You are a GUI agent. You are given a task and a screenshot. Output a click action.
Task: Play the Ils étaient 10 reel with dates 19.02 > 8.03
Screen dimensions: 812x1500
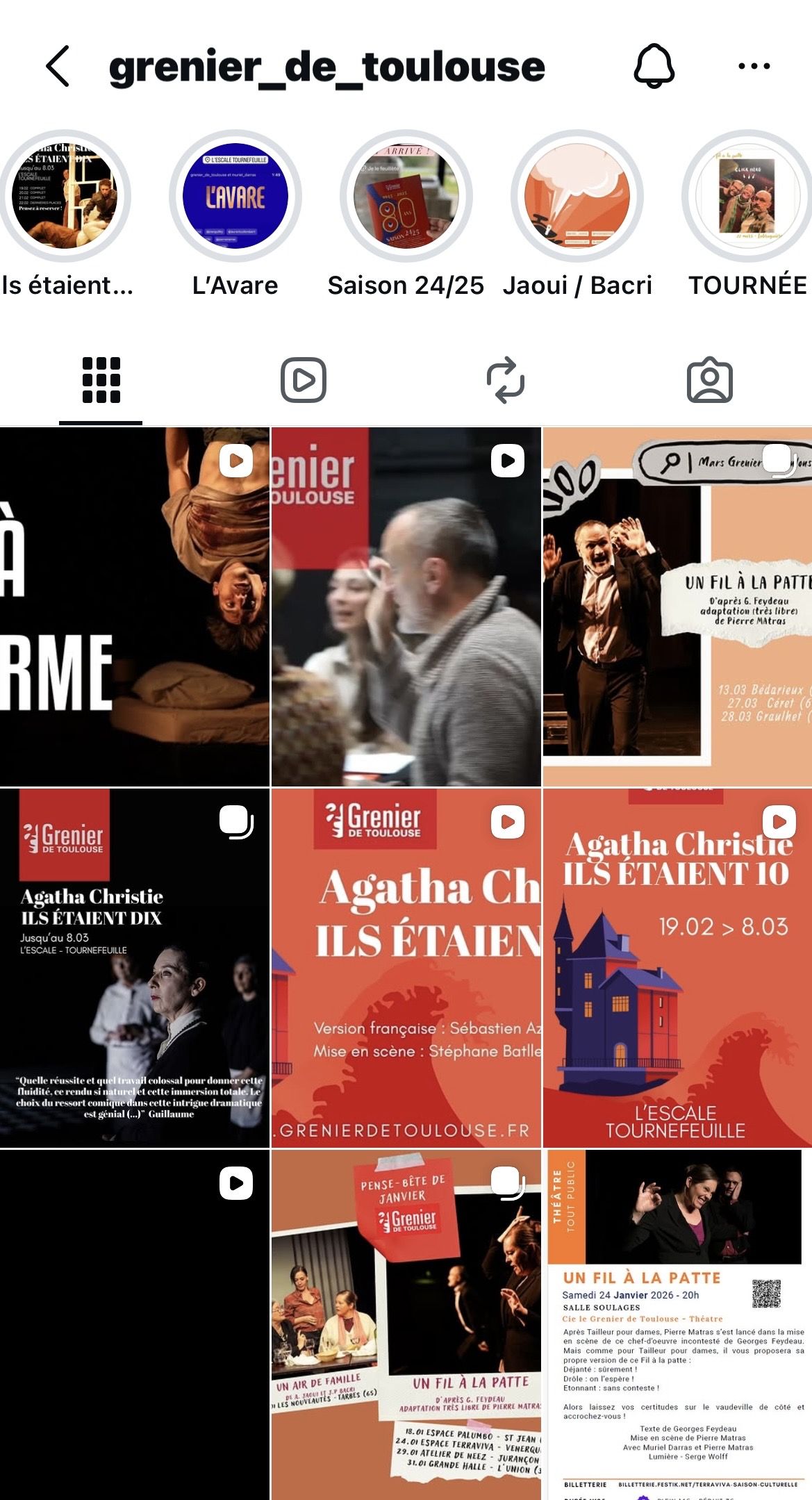click(x=677, y=968)
